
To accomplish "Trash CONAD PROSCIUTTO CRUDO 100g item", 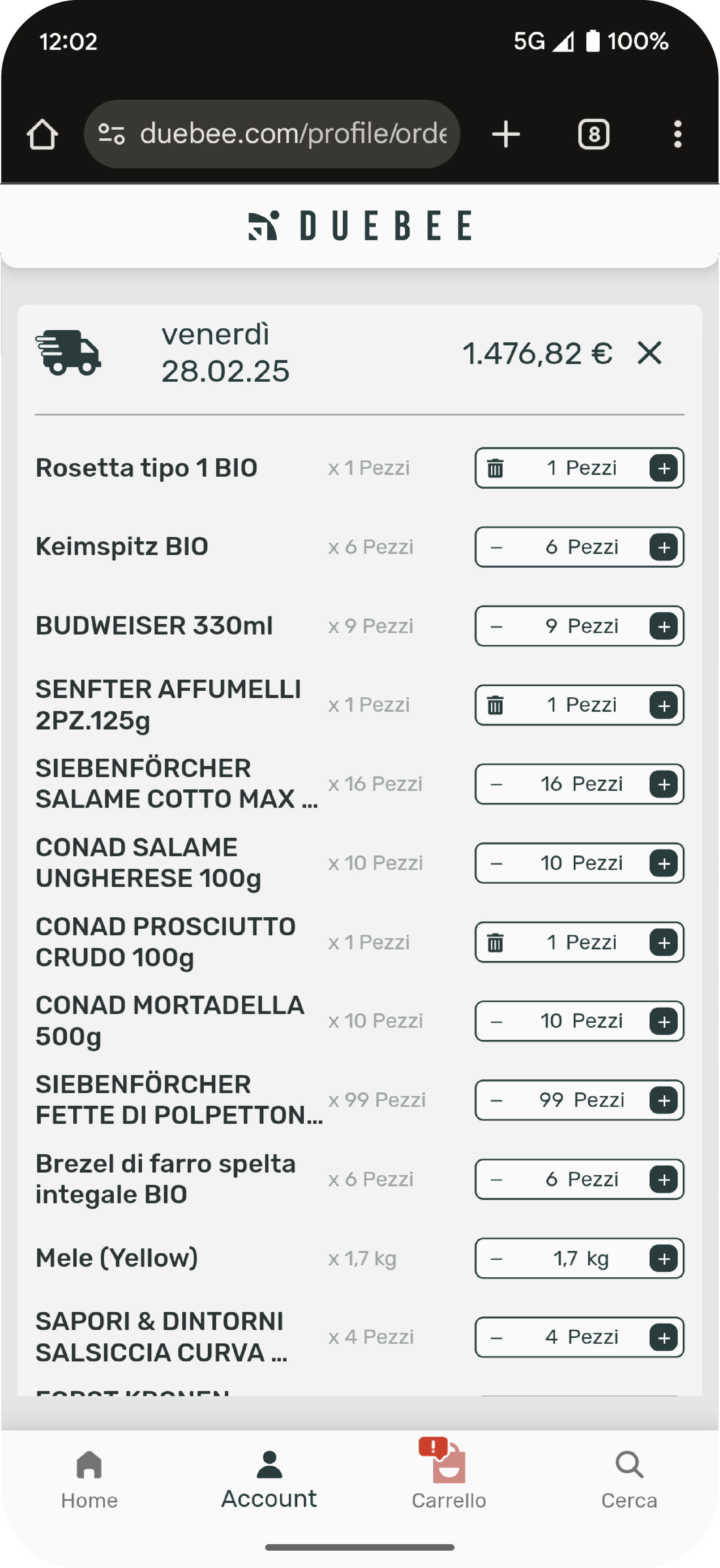I will (495, 943).
